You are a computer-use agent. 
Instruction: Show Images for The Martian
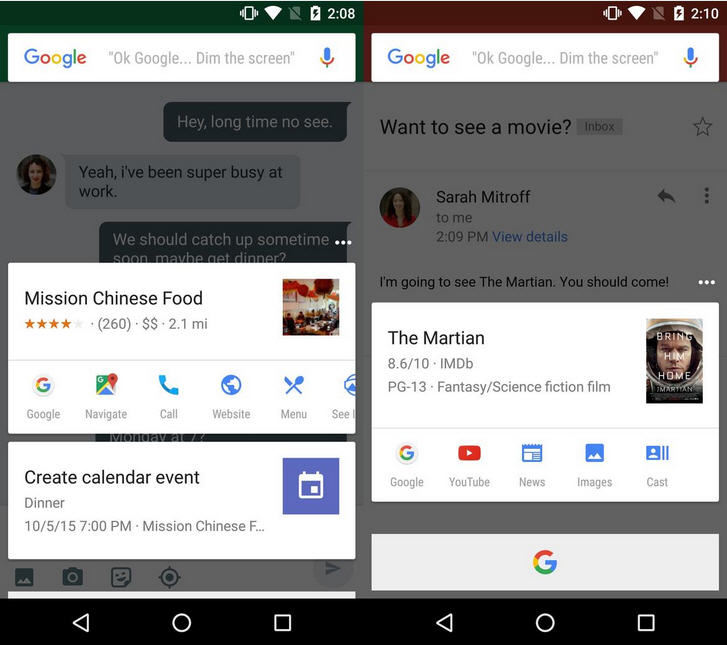[594, 464]
